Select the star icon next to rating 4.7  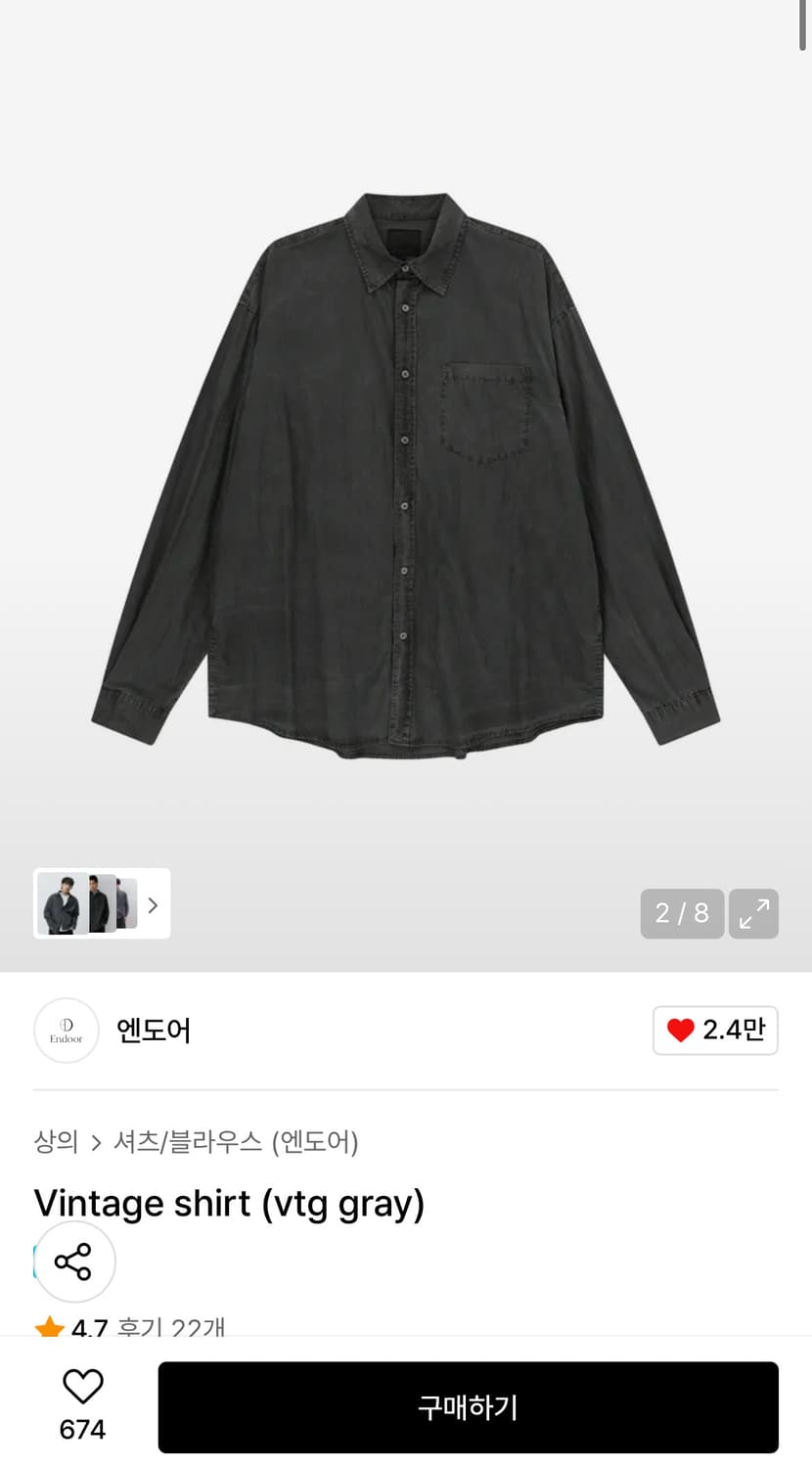51,1326
